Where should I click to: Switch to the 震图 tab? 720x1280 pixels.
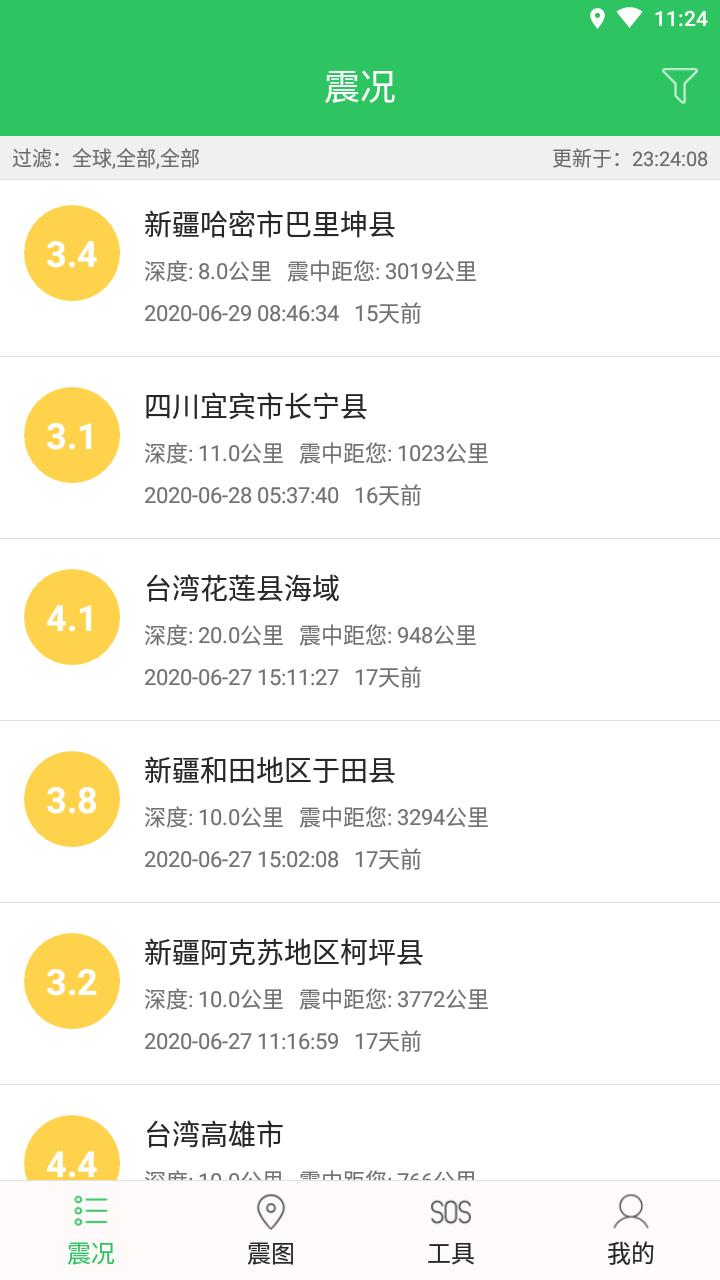[x=271, y=1230]
